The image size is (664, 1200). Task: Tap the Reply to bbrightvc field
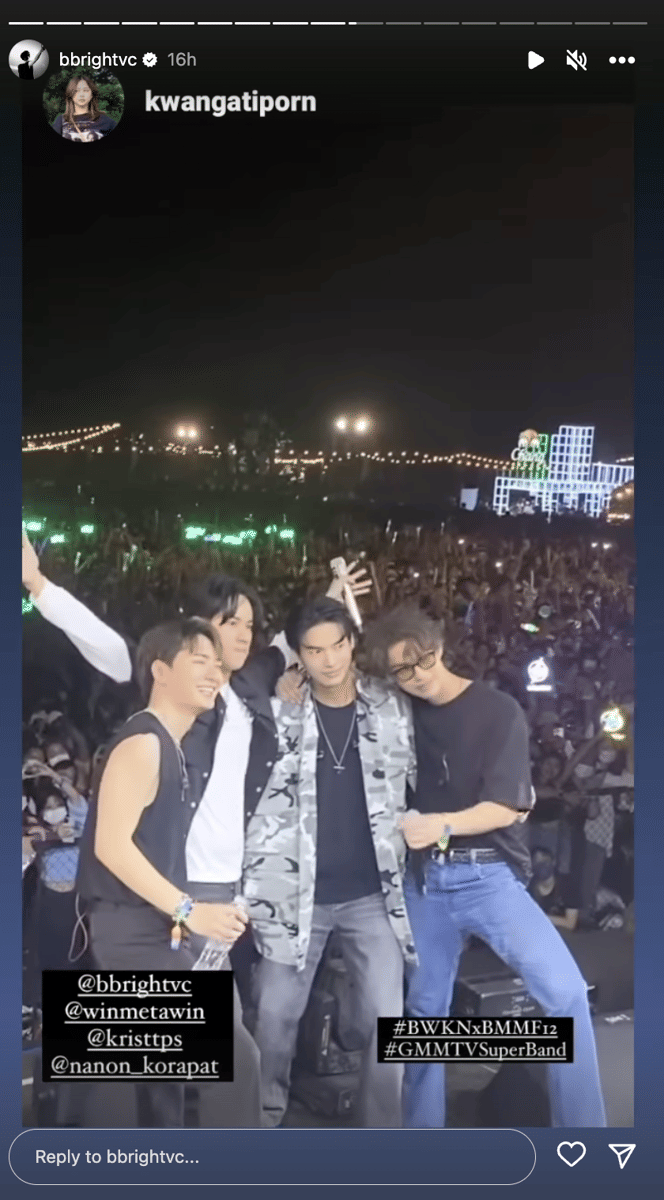click(272, 1157)
